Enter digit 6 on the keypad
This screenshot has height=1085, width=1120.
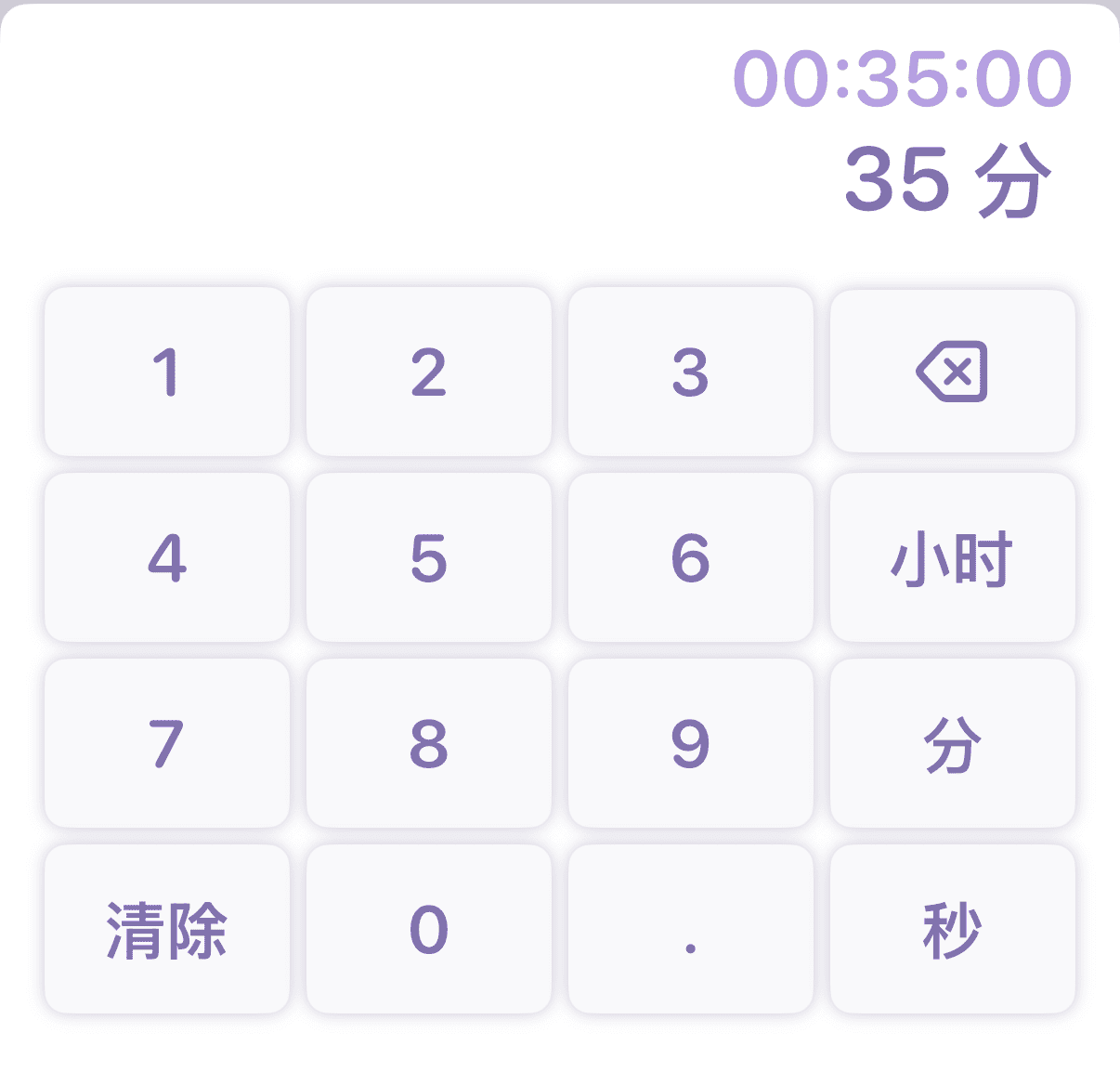click(690, 557)
